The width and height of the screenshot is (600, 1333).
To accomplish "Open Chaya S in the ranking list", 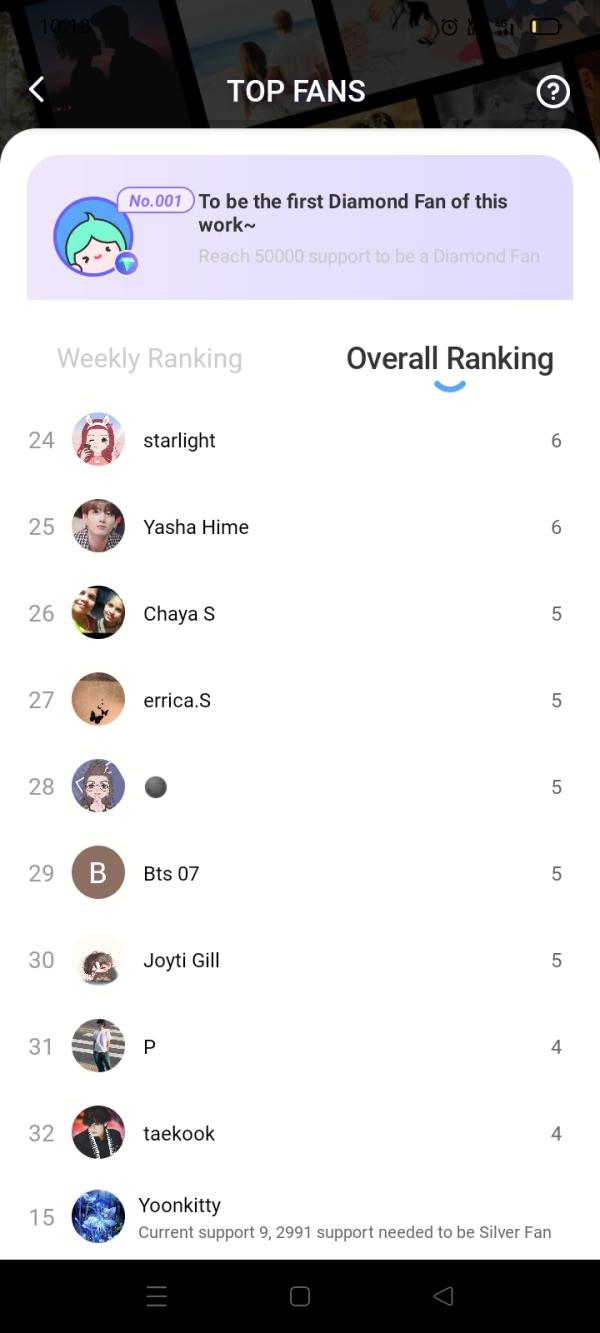I will coord(179,614).
